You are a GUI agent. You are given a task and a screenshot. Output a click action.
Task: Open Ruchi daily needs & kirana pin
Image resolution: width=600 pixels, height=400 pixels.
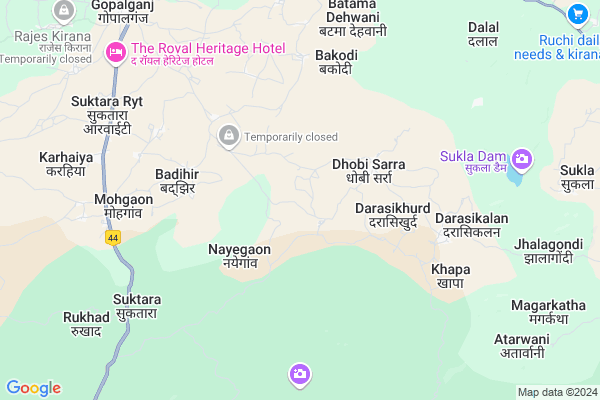[x=577, y=14]
